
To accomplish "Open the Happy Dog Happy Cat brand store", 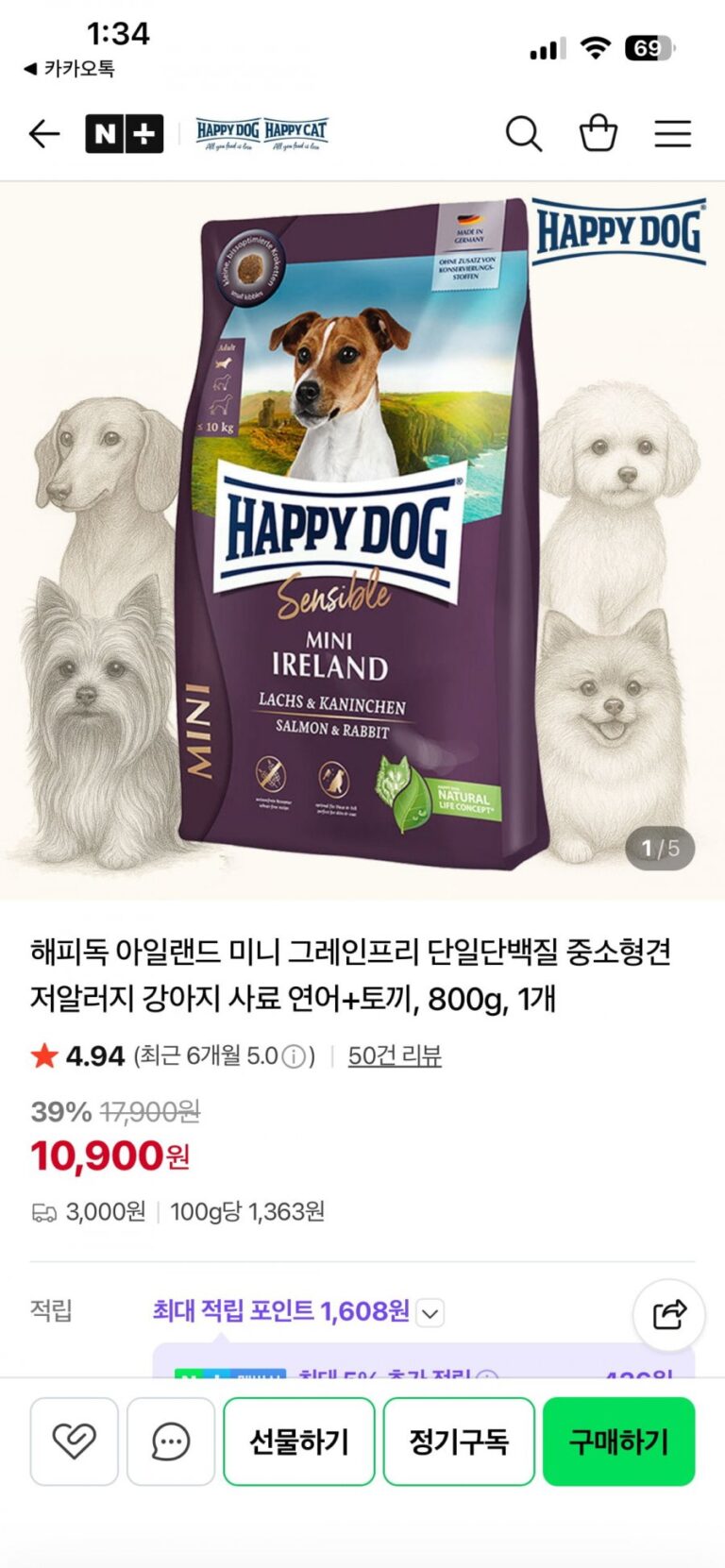I will 261,134.
